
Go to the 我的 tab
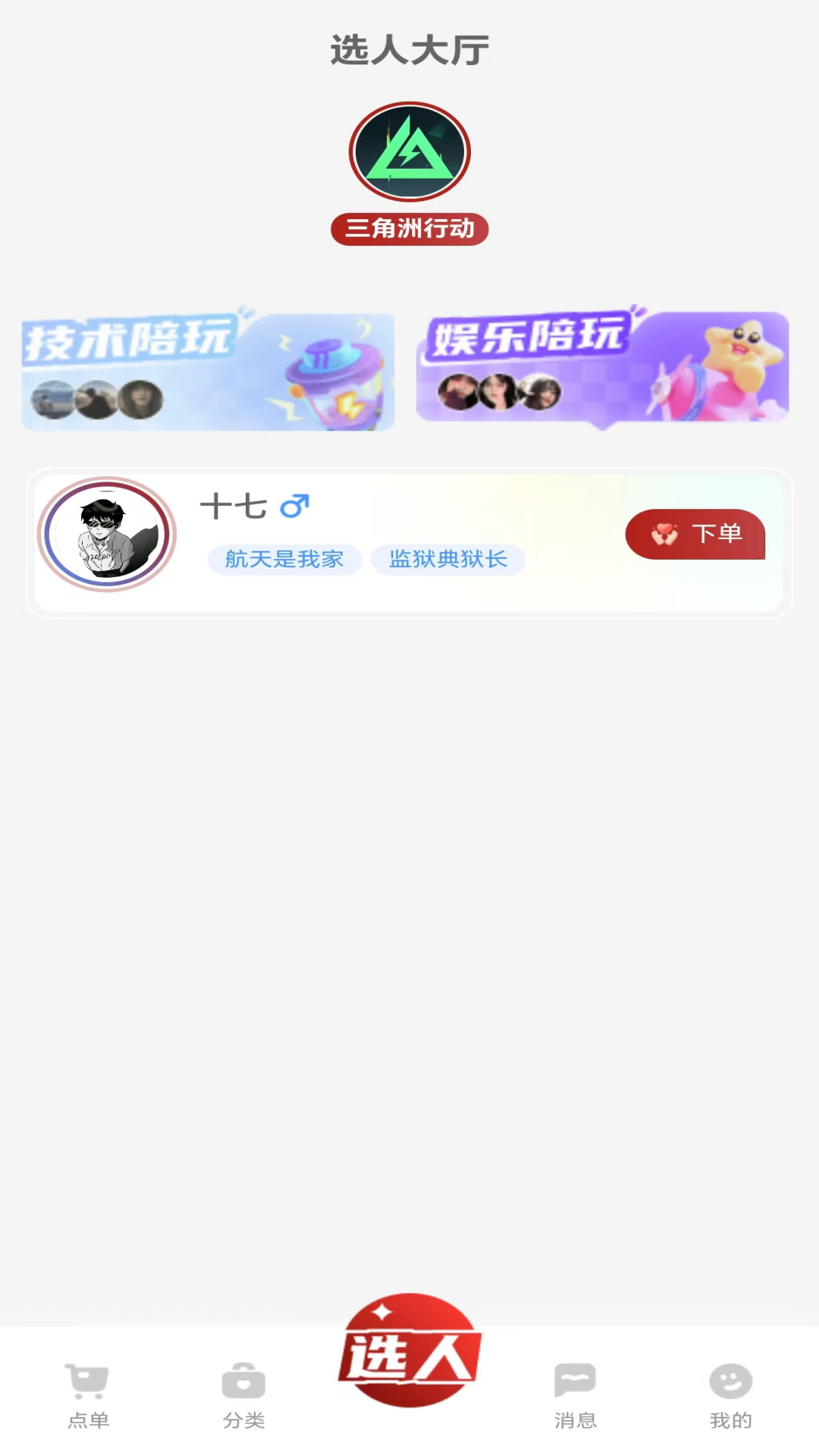pos(730,1395)
